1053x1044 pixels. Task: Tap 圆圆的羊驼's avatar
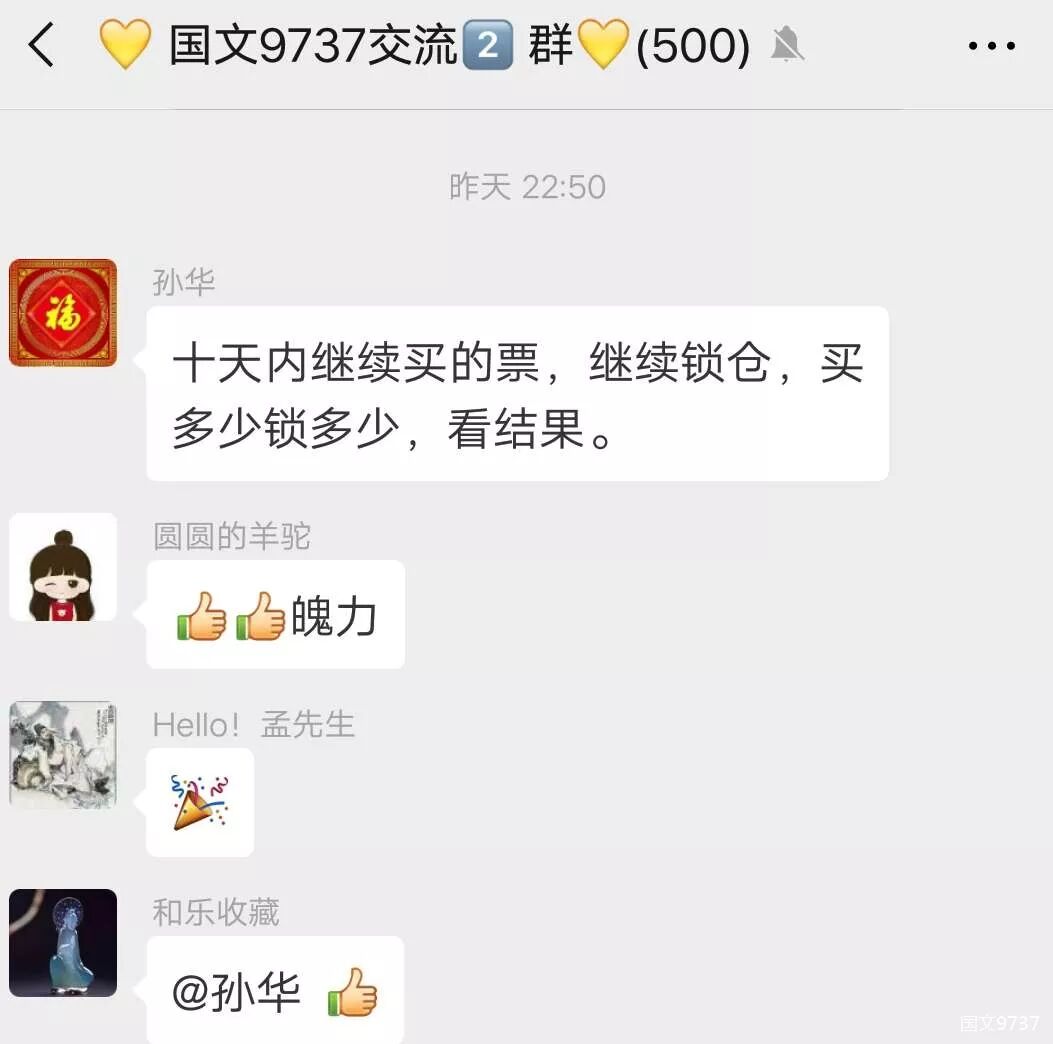[x=63, y=567]
